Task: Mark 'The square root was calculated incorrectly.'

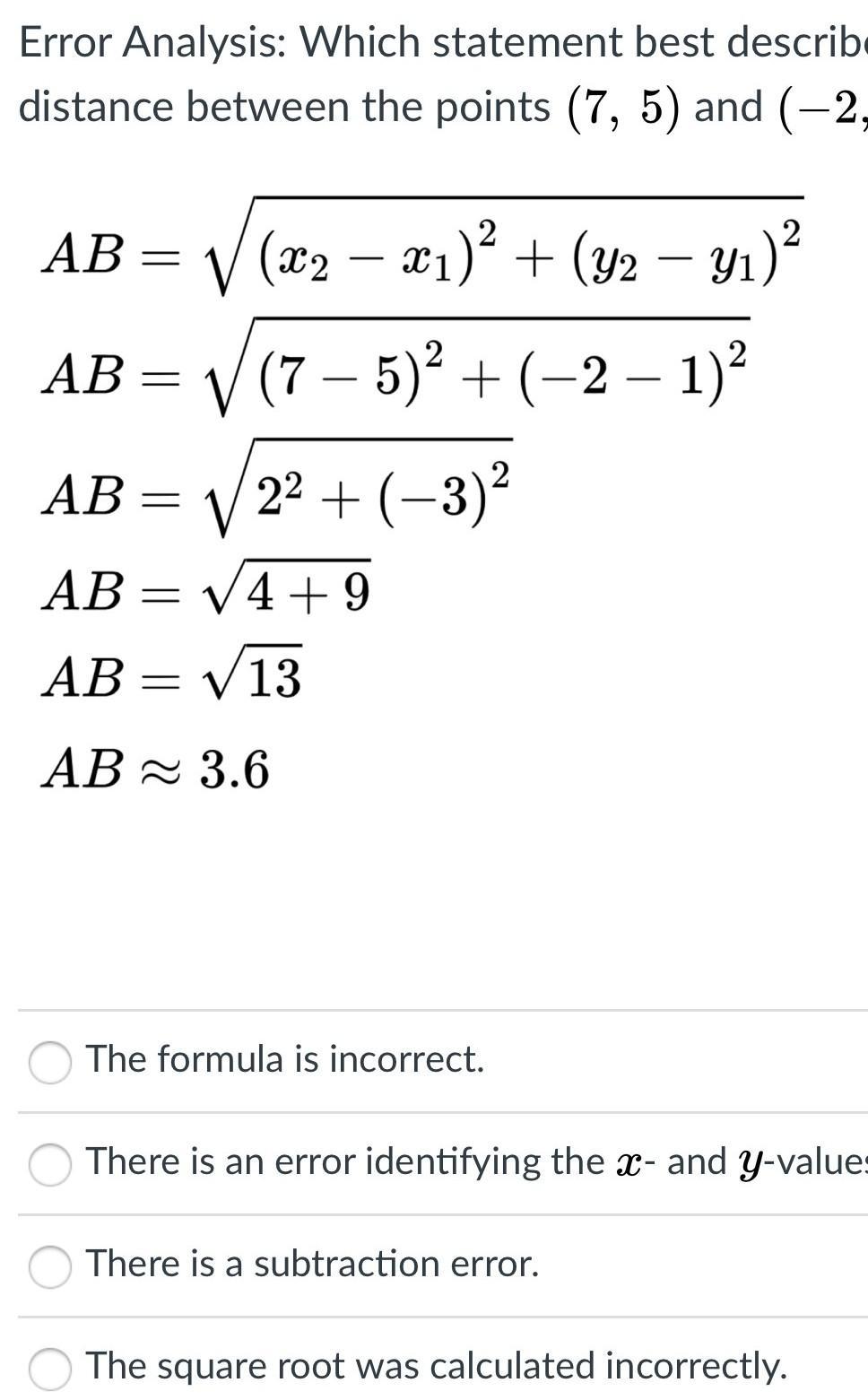Action: [x=50, y=1369]
